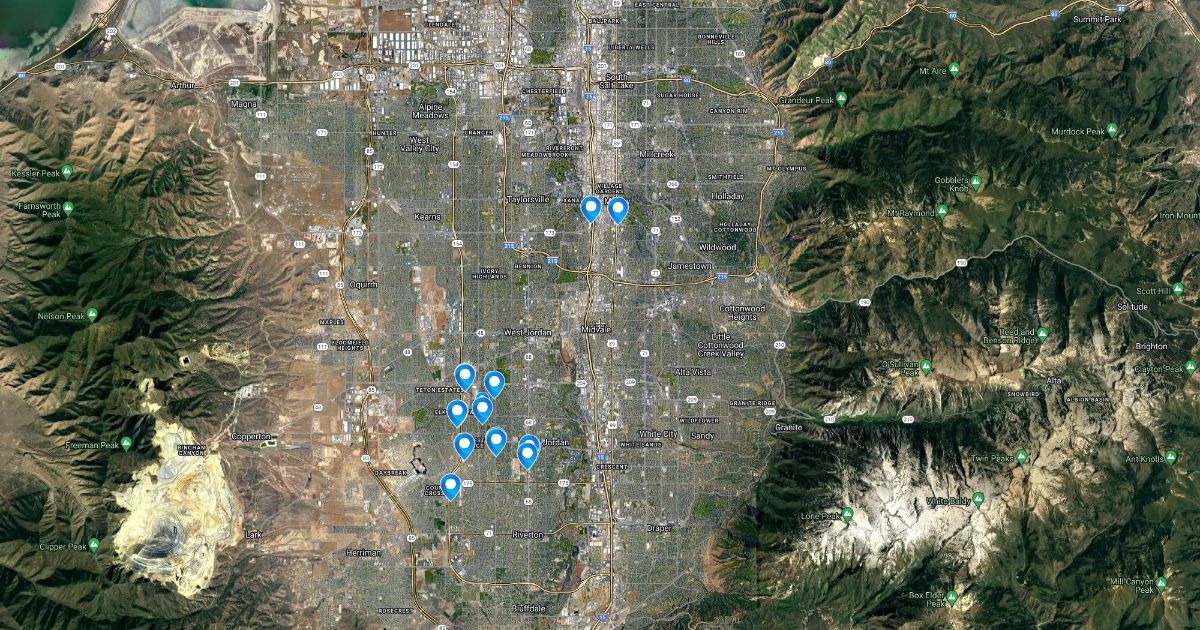The height and width of the screenshot is (630, 1200).
Task: Open the southernmost blue pin near route 175
Action: (450, 487)
